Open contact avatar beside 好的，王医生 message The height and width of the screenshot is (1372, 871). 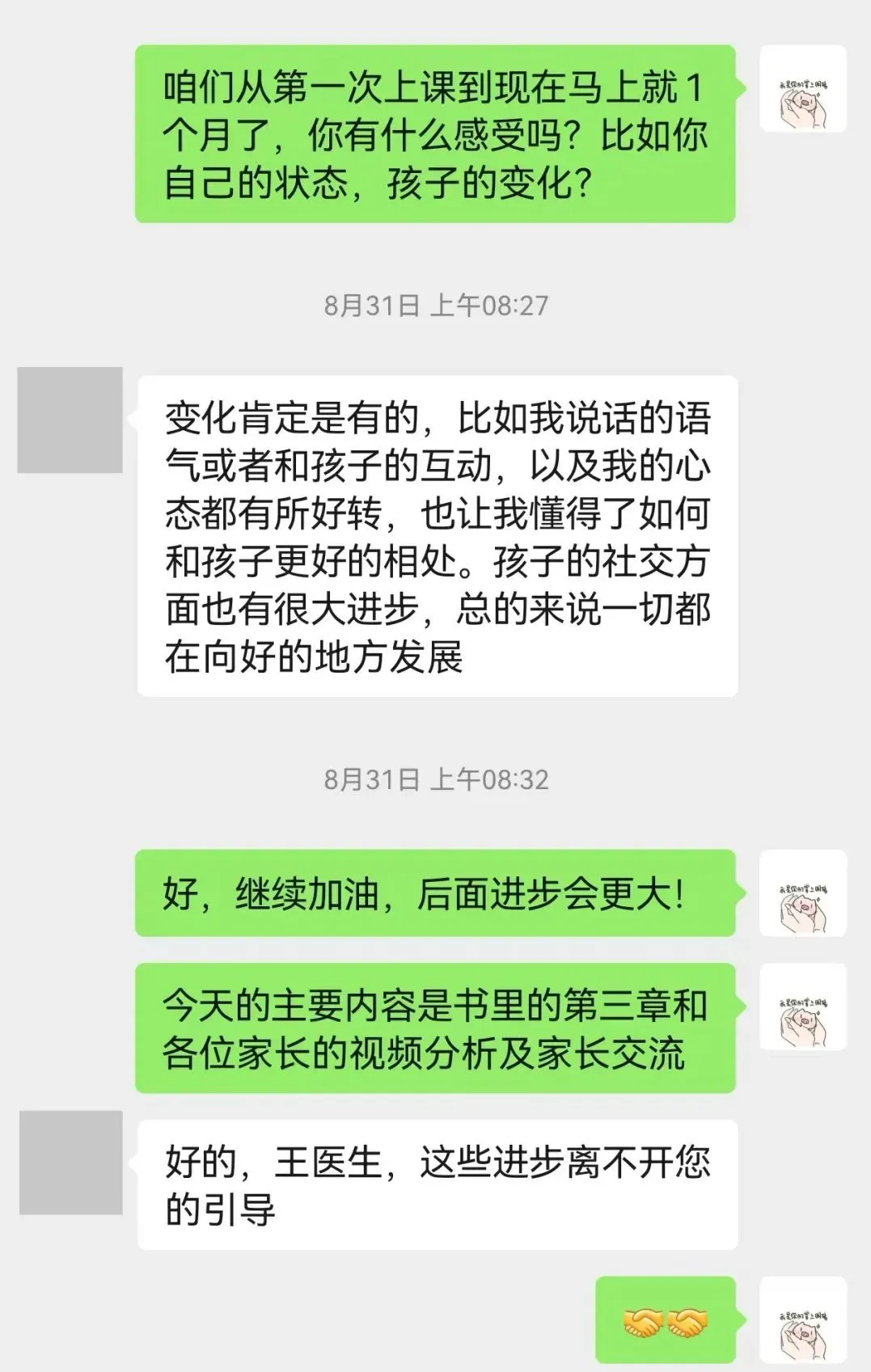pyautogui.click(x=70, y=1163)
